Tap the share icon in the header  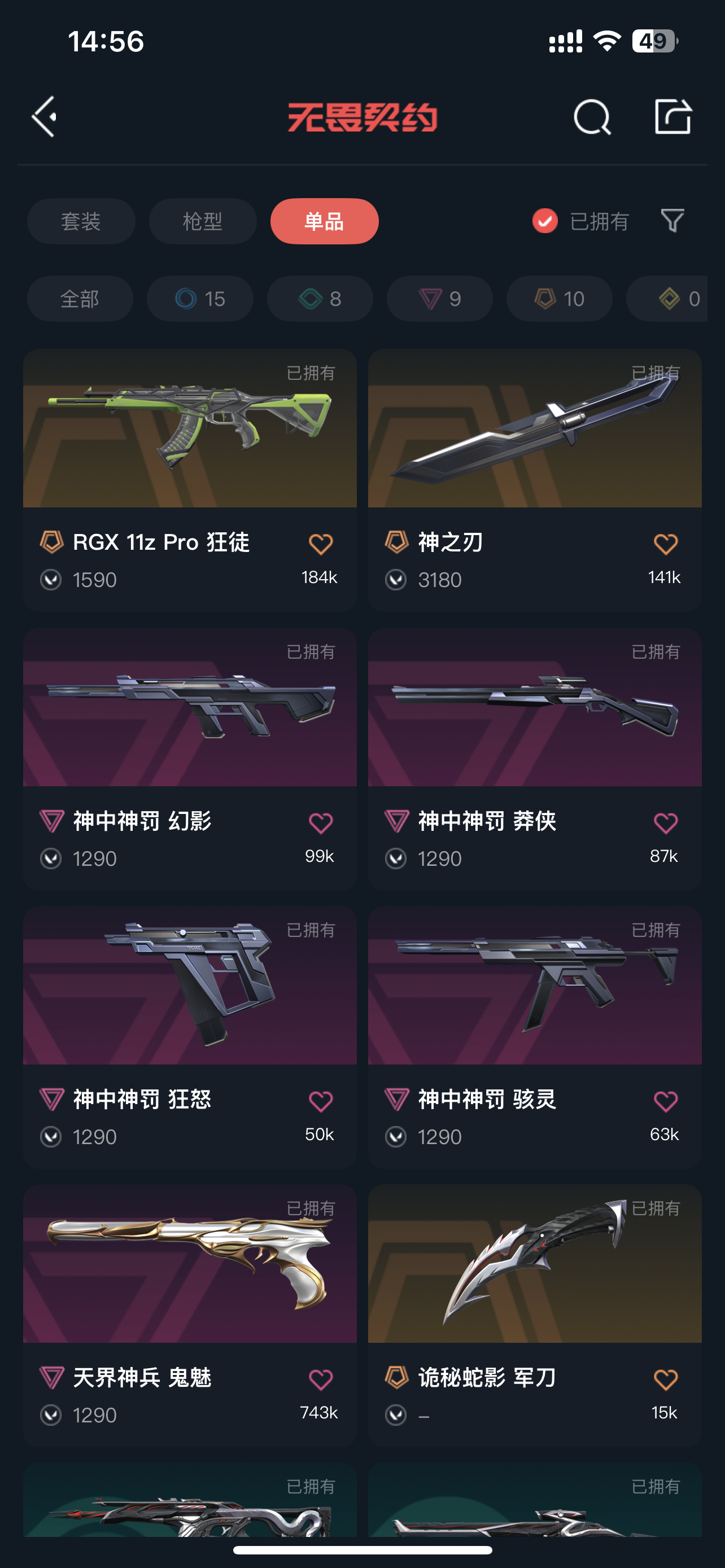[672, 116]
